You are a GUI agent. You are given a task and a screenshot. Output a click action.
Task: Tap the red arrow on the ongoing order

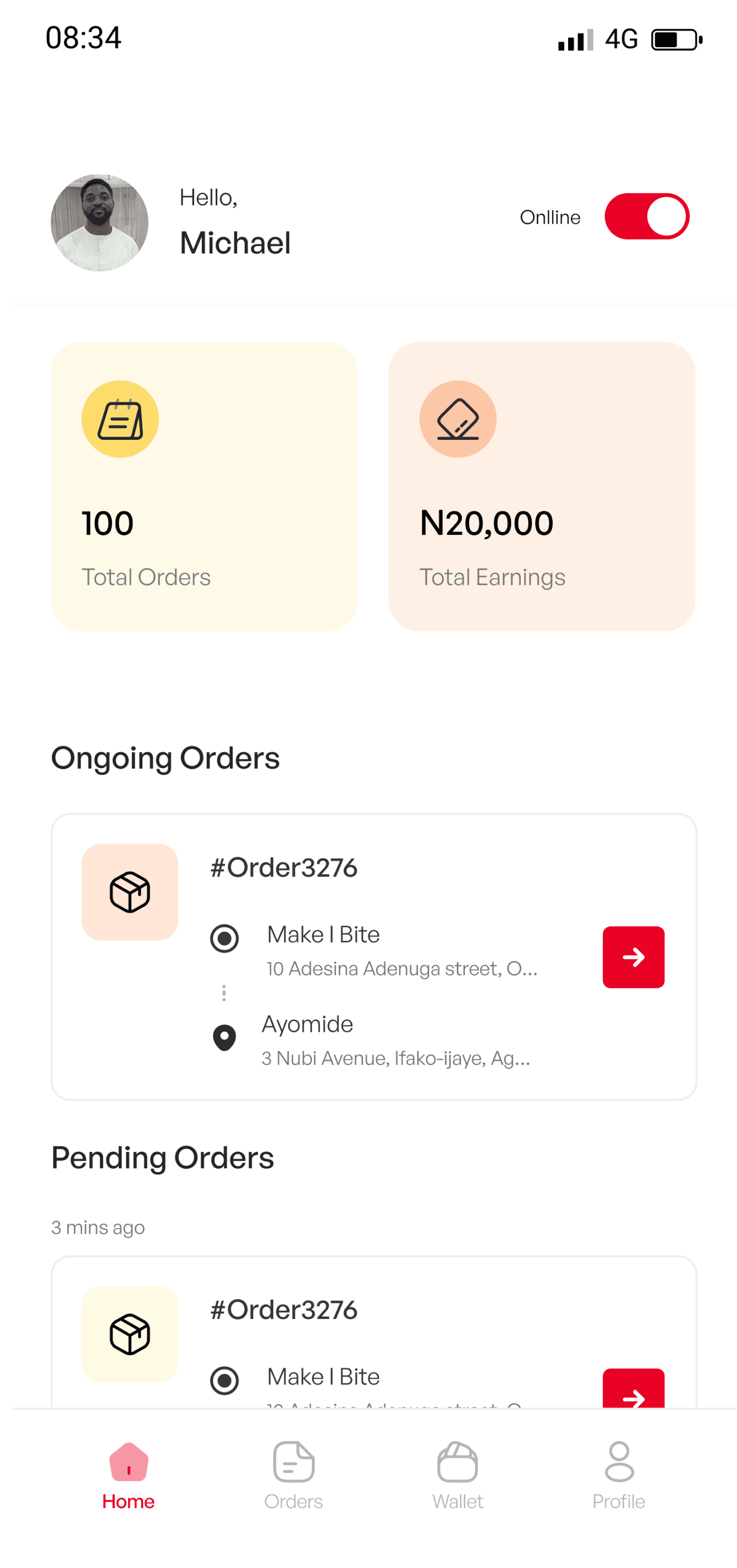click(x=634, y=957)
